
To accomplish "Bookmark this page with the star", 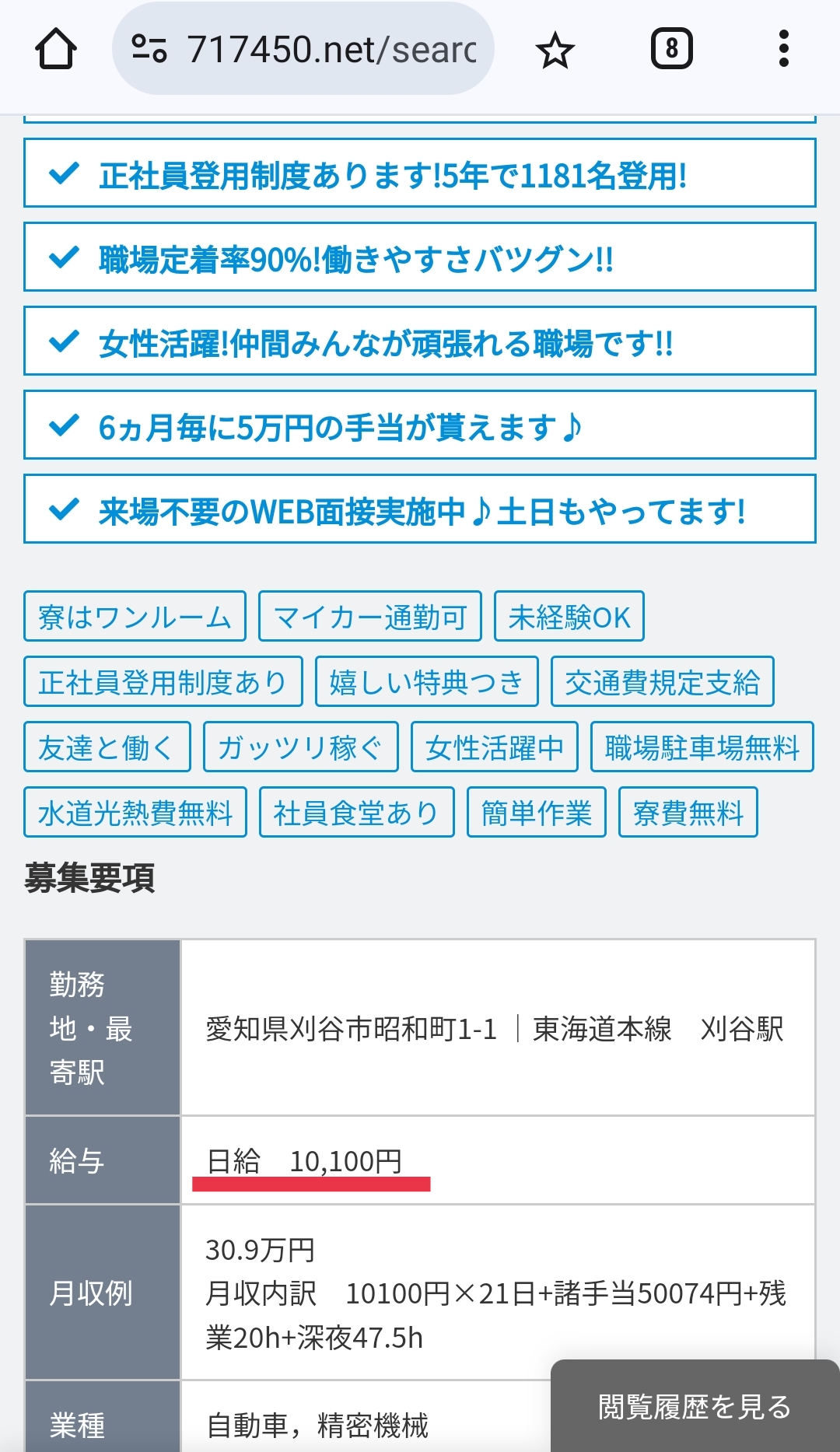I will (x=555, y=51).
